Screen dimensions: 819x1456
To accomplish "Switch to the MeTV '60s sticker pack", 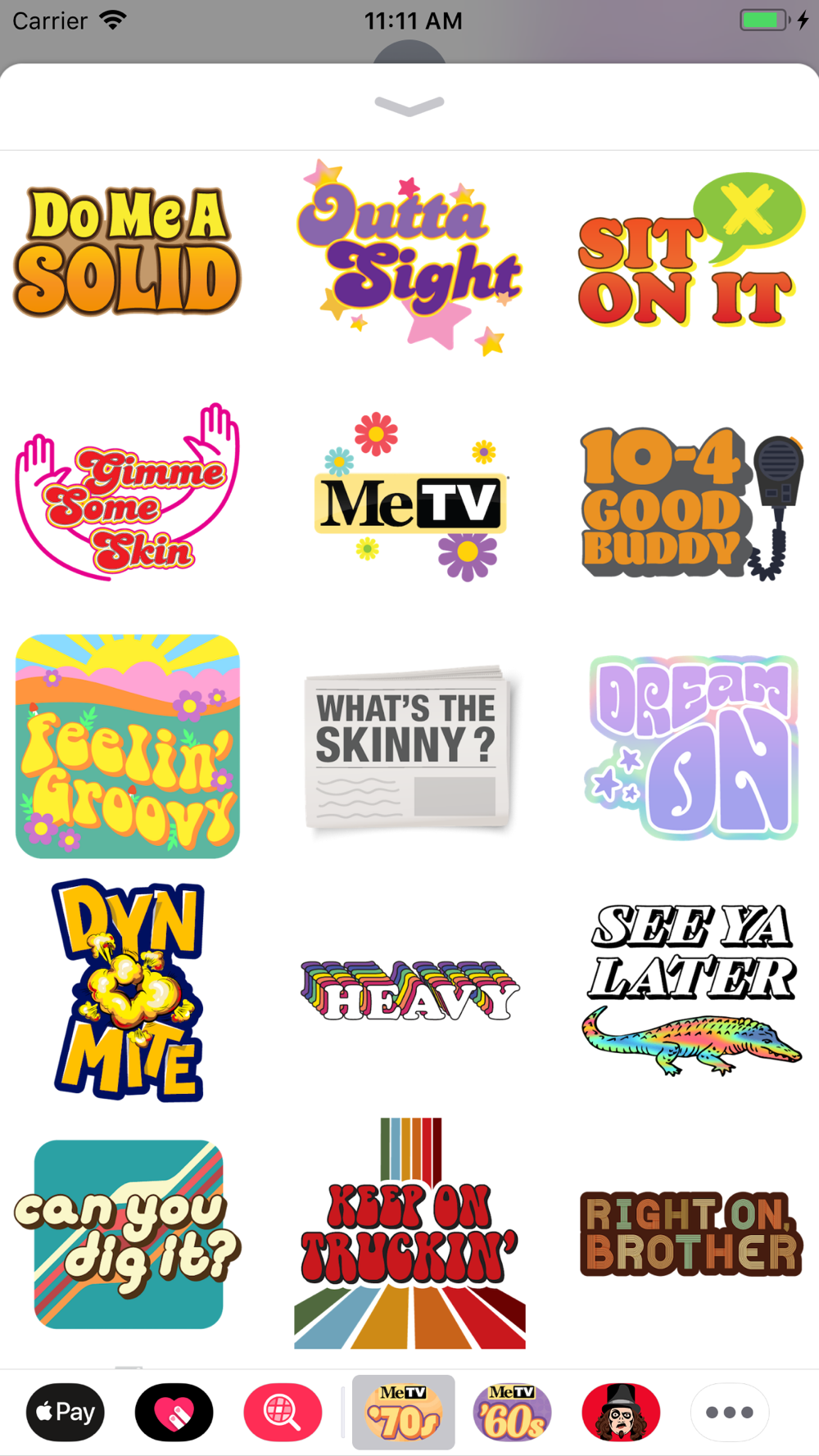I will [512, 1412].
